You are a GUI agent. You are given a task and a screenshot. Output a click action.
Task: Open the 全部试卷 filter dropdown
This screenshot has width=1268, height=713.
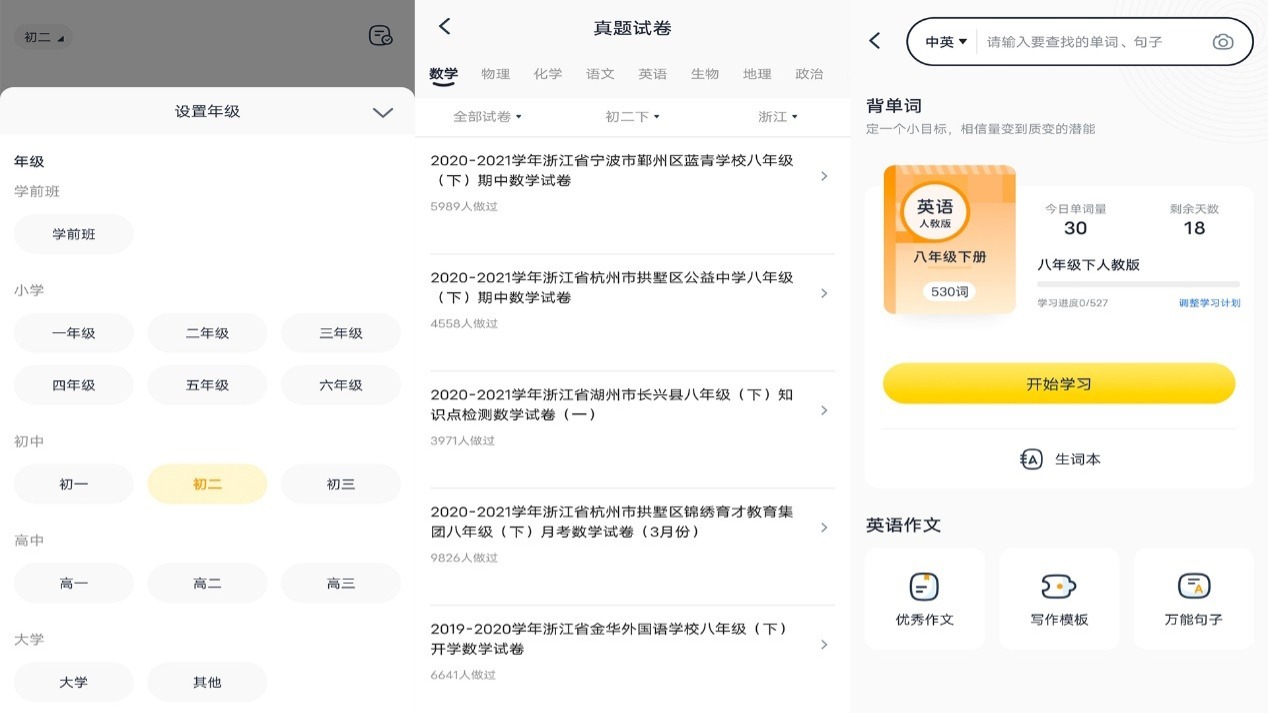point(487,117)
